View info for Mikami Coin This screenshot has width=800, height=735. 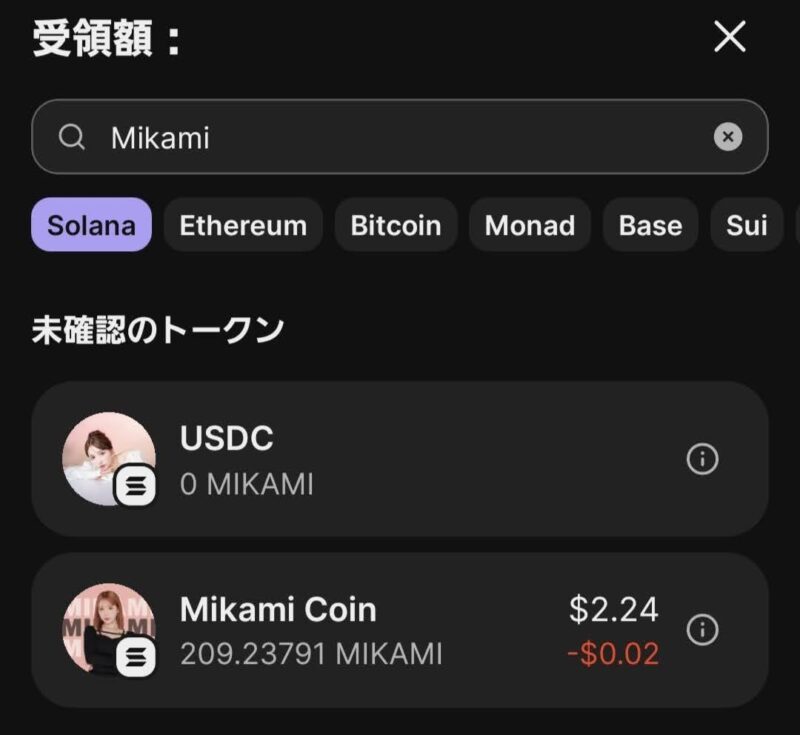tap(702, 630)
